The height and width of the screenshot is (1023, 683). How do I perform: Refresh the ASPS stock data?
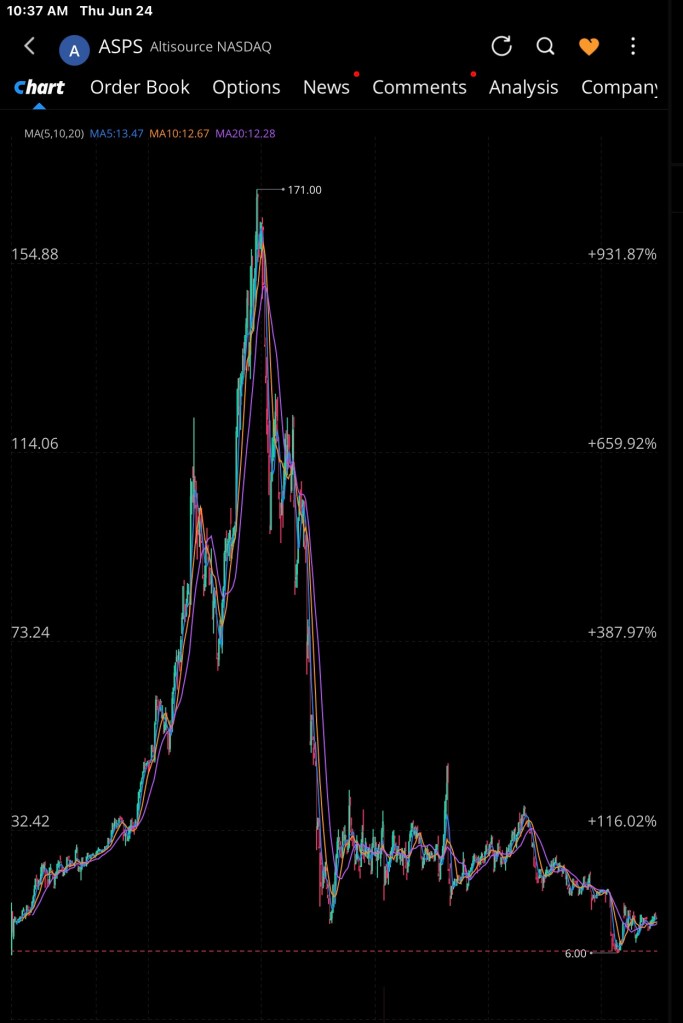tap(502, 46)
